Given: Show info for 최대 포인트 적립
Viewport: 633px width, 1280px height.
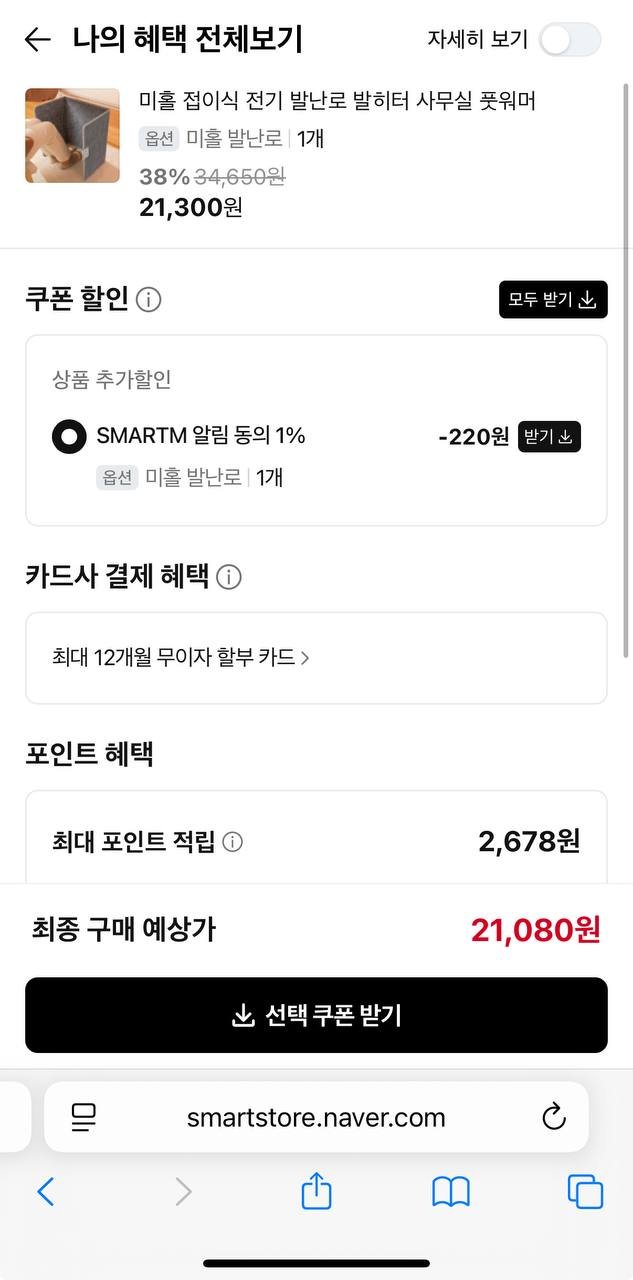Looking at the screenshot, I should click(233, 842).
